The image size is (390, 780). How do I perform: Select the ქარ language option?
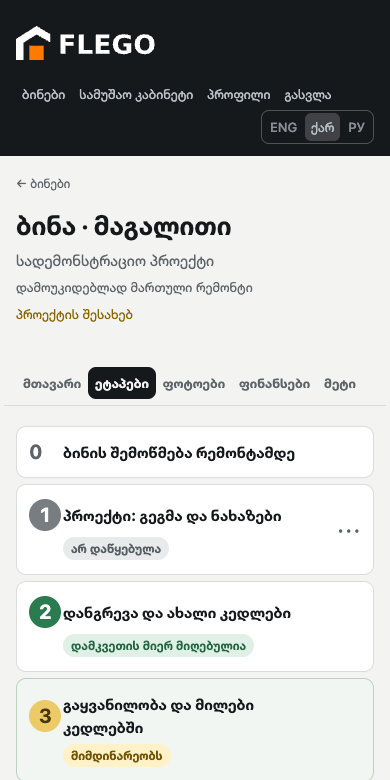pyautogui.click(x=322, y=127)
